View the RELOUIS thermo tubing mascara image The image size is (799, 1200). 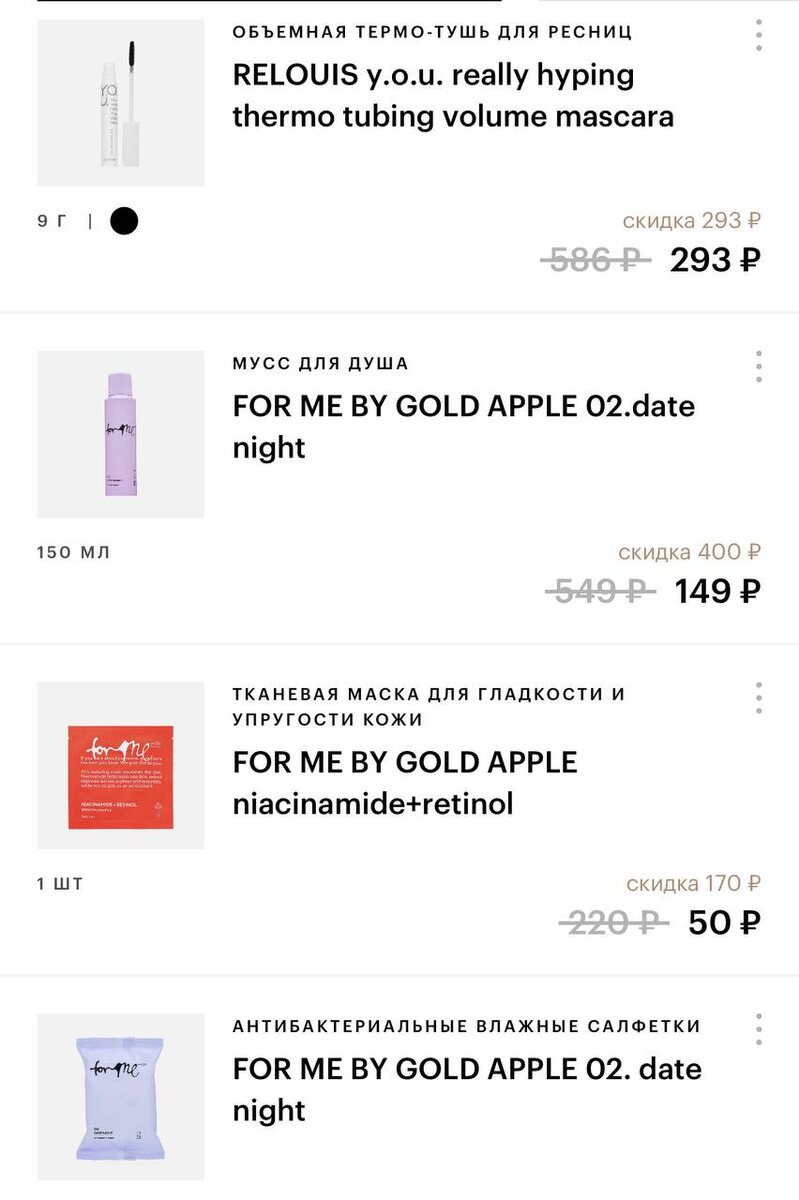point(120,103)
